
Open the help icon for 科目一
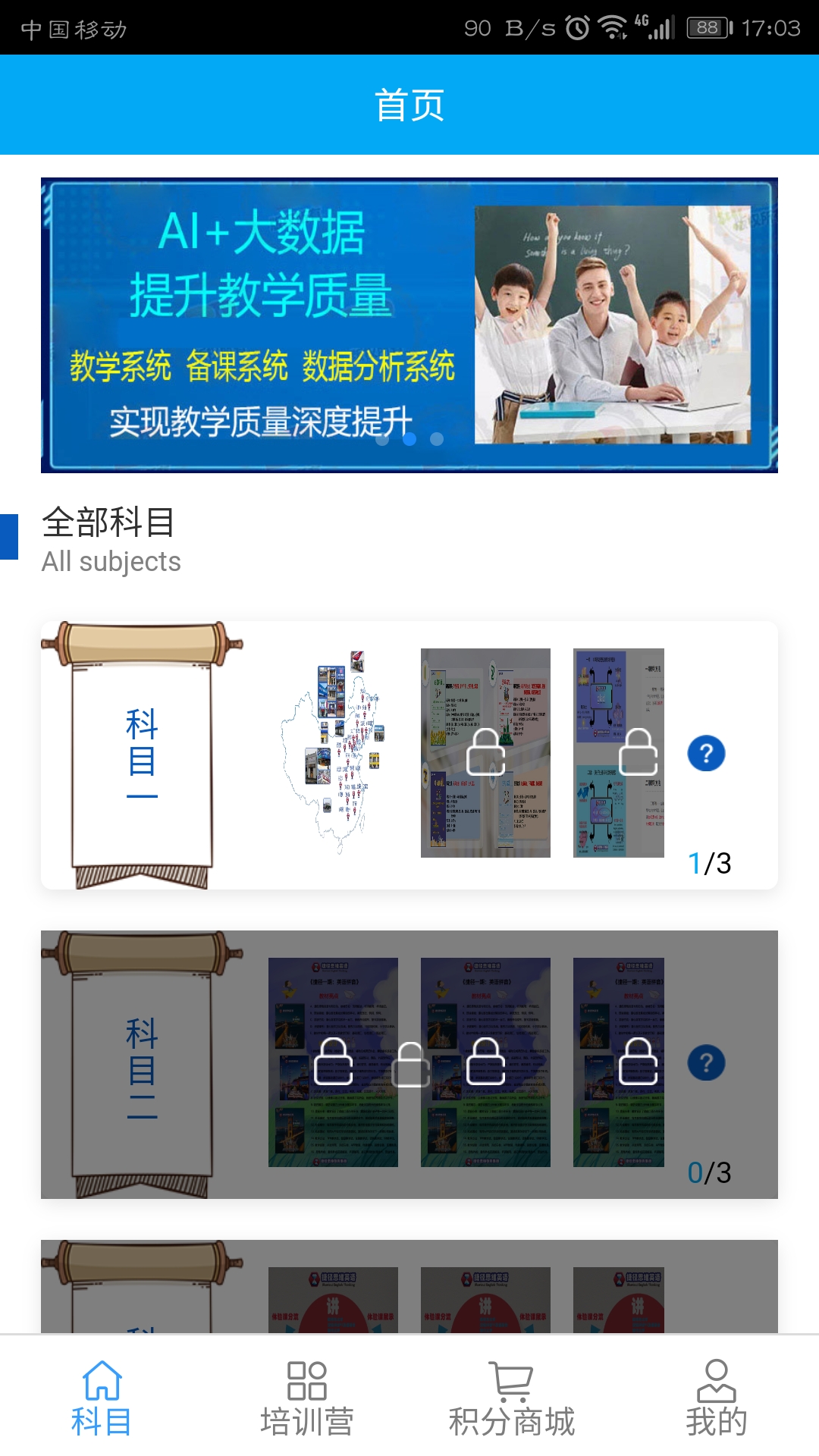point(706,754)
